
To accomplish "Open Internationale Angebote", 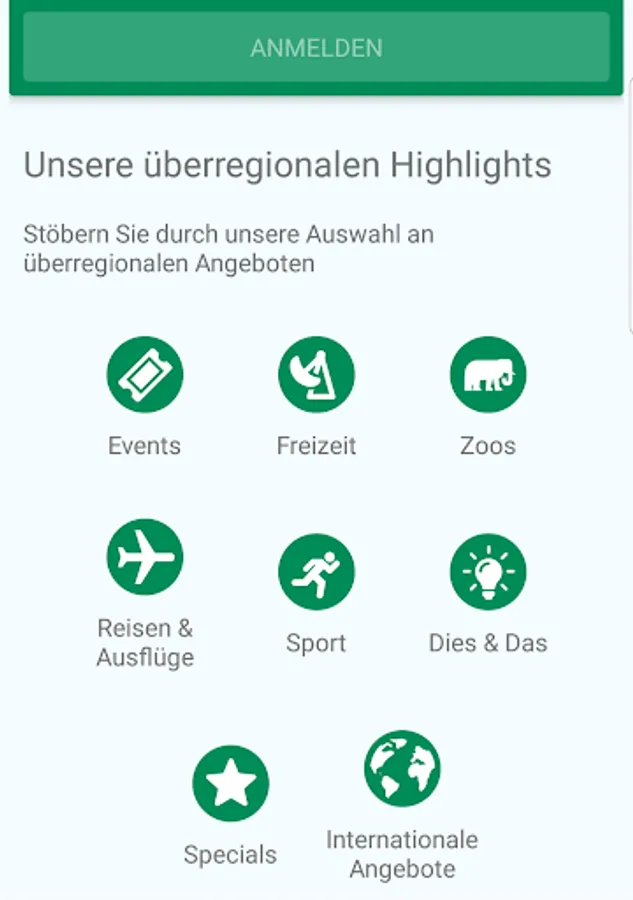I will tap(402, 769).
